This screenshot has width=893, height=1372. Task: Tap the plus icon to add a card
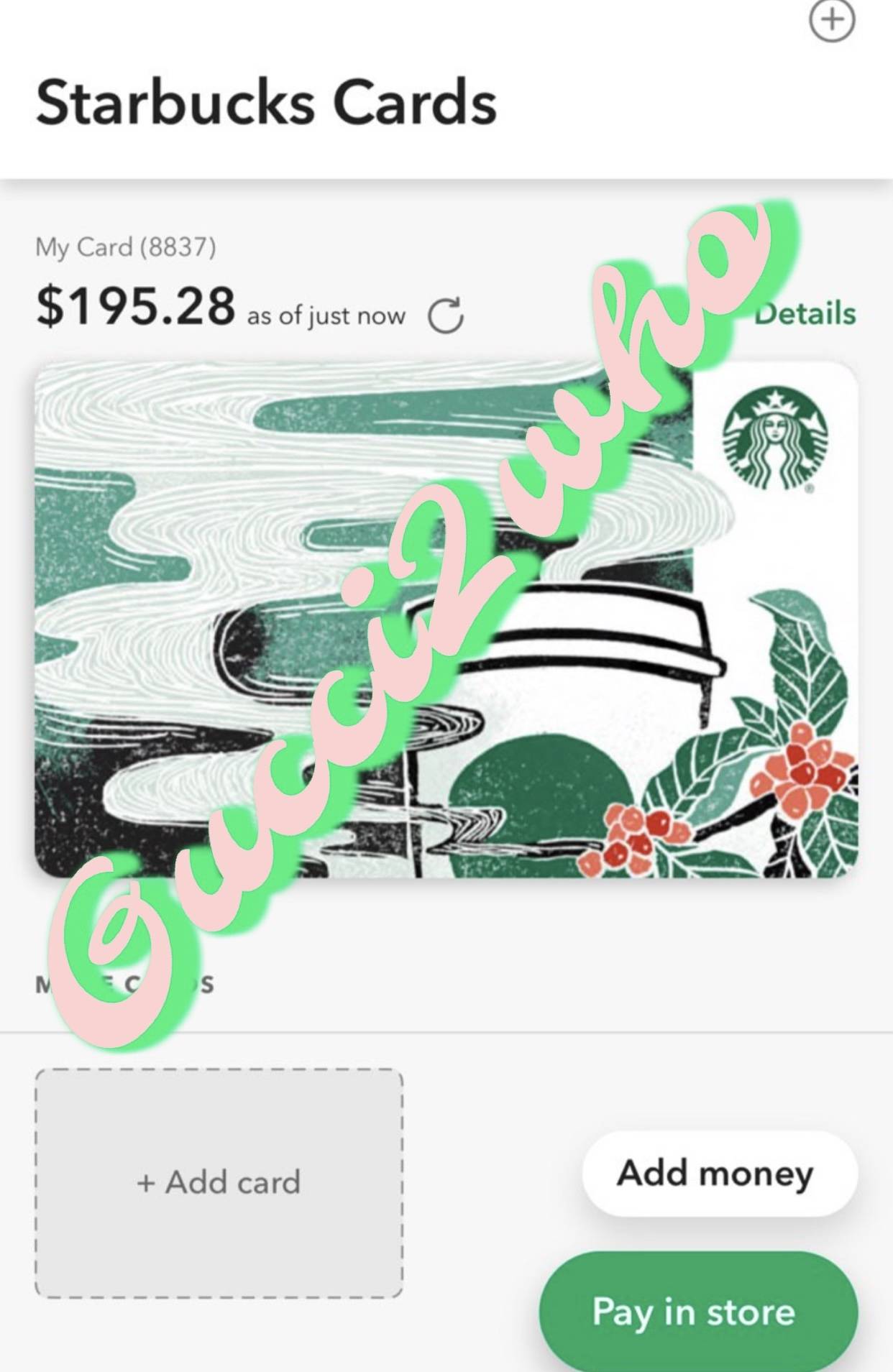coord(832,21)
